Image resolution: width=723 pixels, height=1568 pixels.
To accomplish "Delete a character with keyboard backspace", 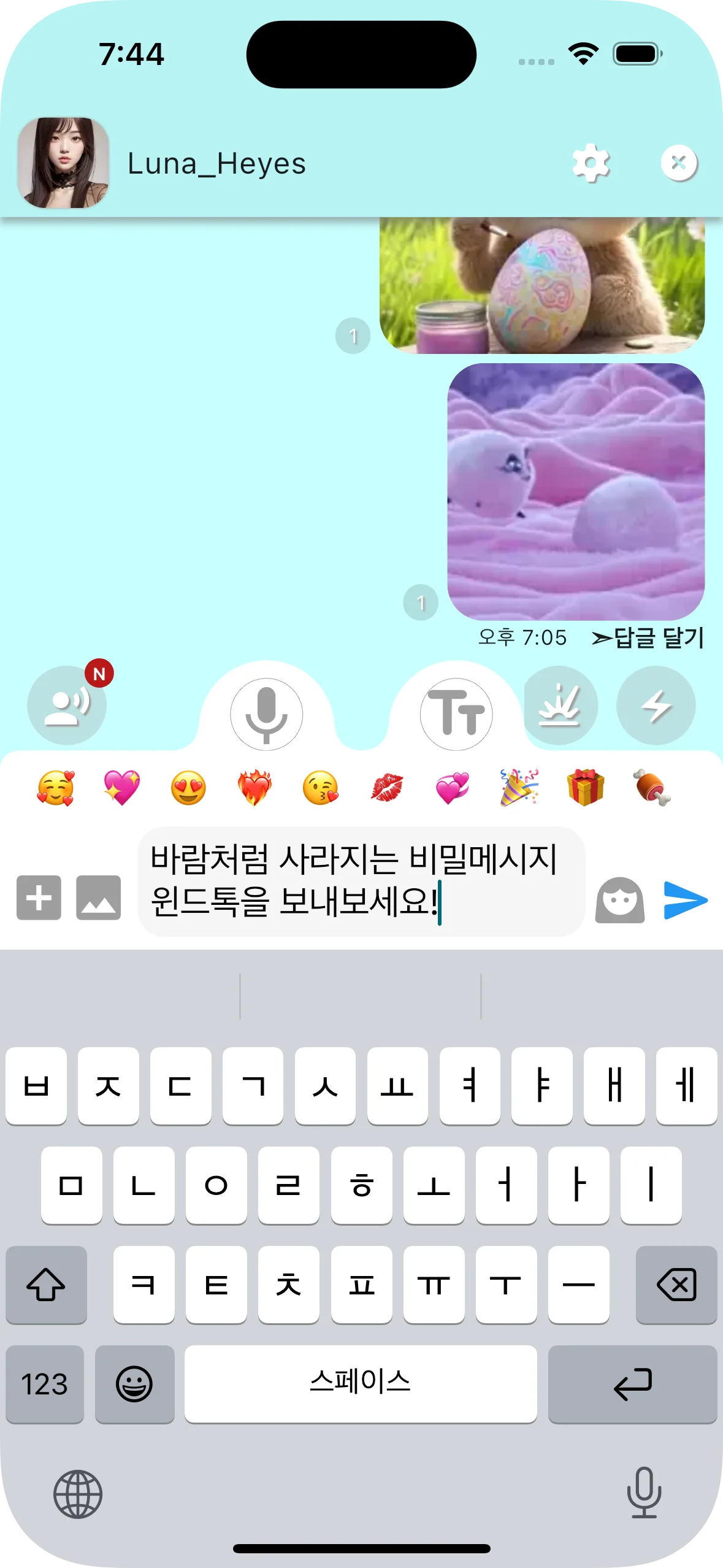I will tap(676, 1285).
